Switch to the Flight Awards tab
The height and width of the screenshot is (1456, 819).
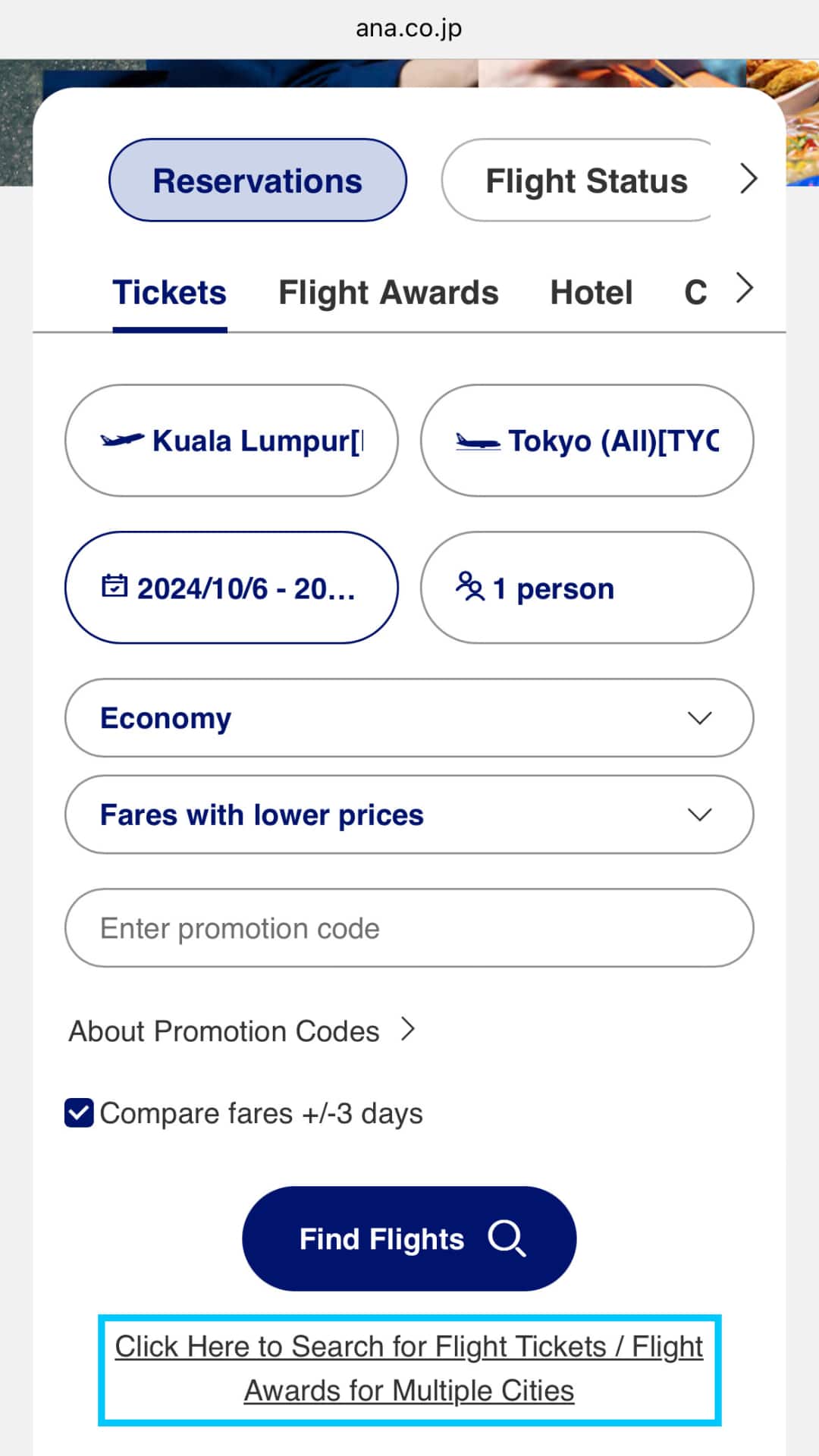coord(388,292)
